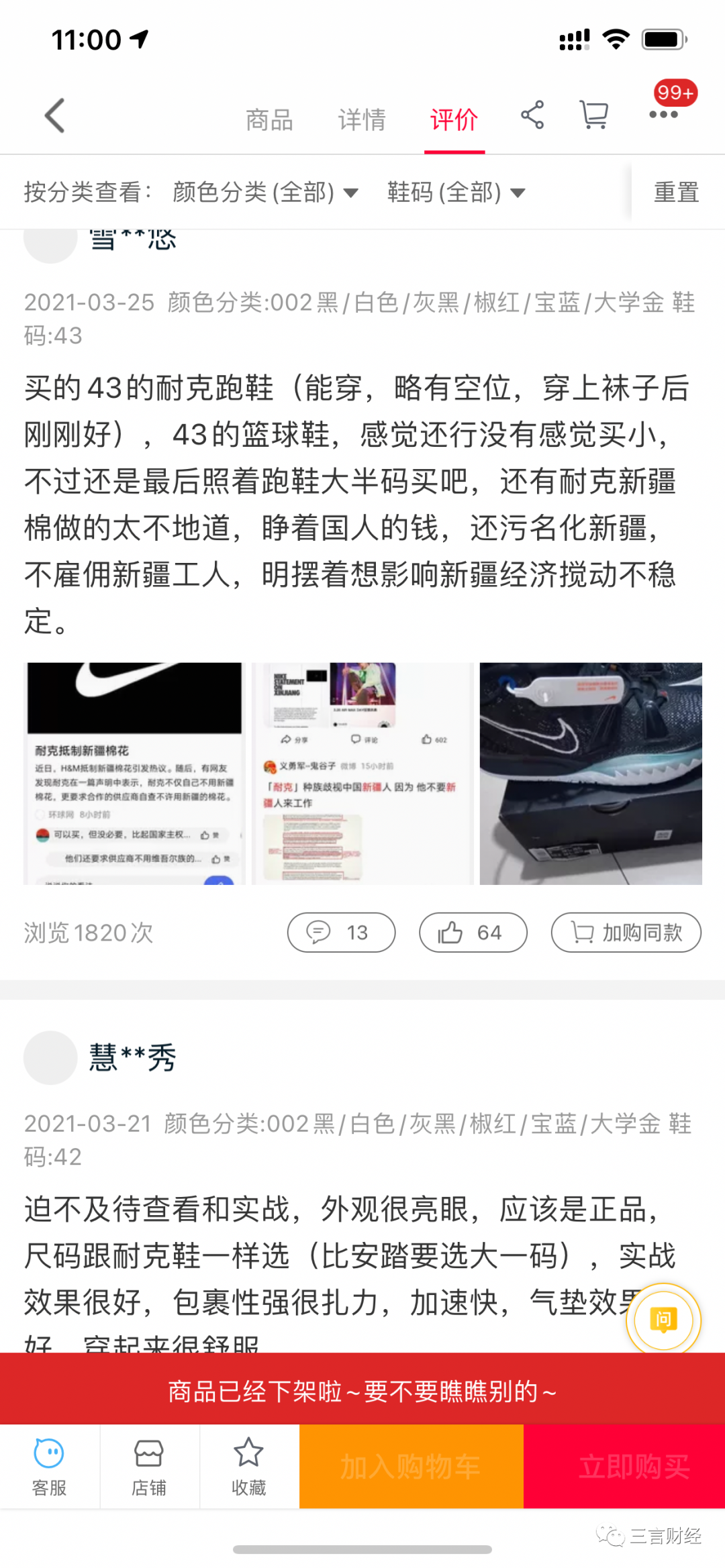Go back using the top-left arrow
Image resolution: width=725 pixels, height=1568 pixels.
[55, 116]
